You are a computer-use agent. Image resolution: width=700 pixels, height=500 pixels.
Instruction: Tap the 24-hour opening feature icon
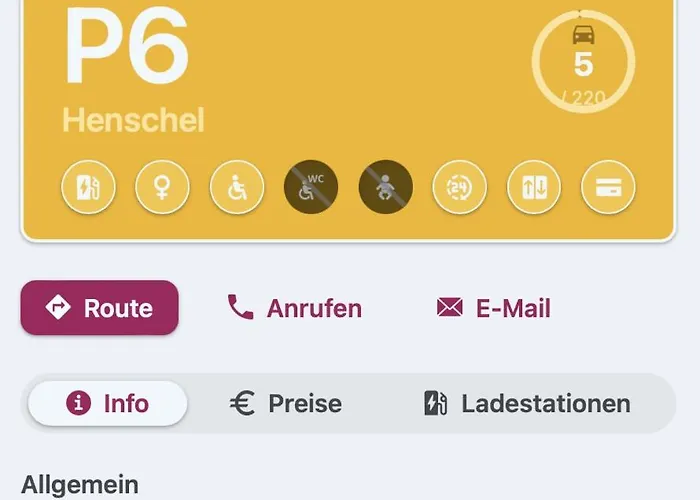[459, 187]
